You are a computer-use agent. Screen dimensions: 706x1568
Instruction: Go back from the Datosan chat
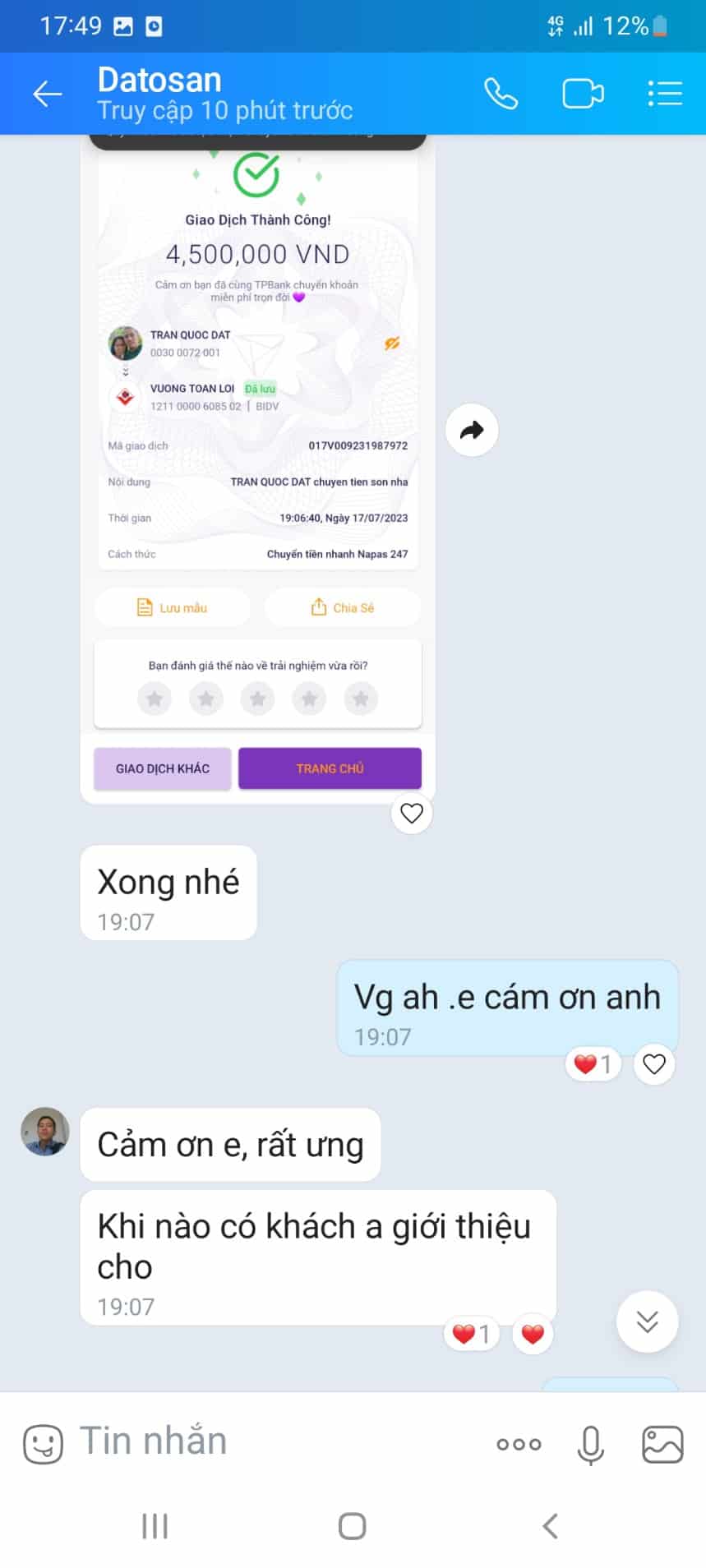[x=47, y=94]
